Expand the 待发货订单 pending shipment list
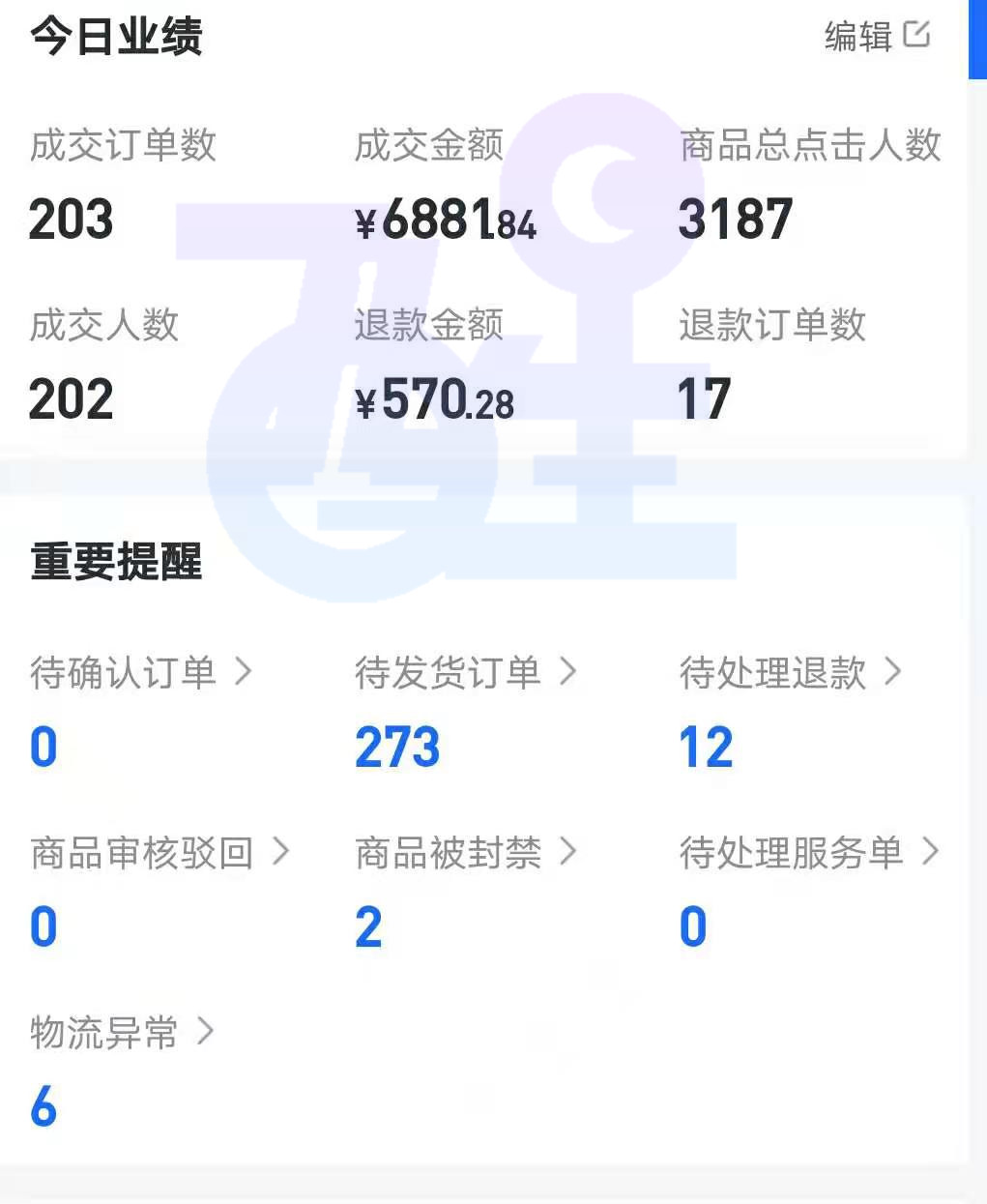The width and height of the screenshot is (987, 1204). coord(570,670)
